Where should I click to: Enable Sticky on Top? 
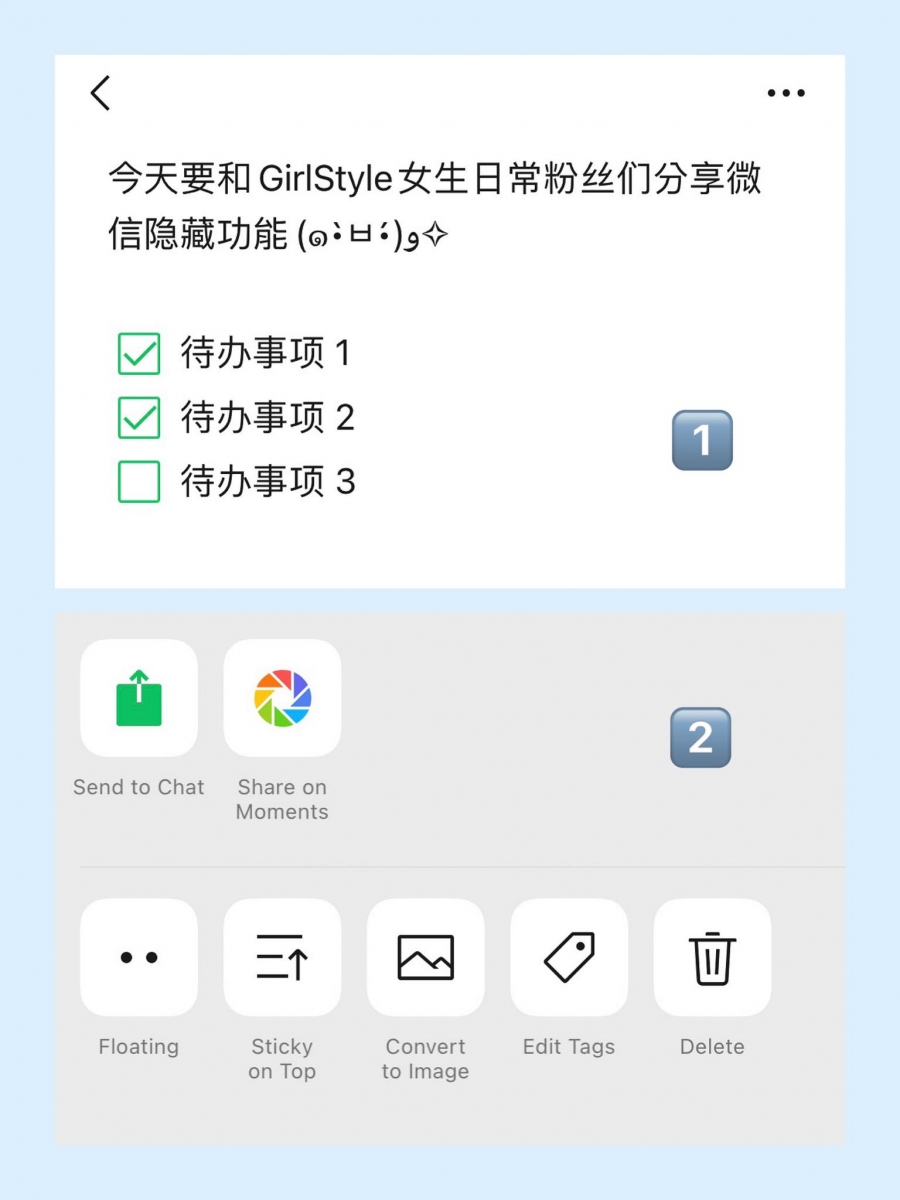click(282, 957)
